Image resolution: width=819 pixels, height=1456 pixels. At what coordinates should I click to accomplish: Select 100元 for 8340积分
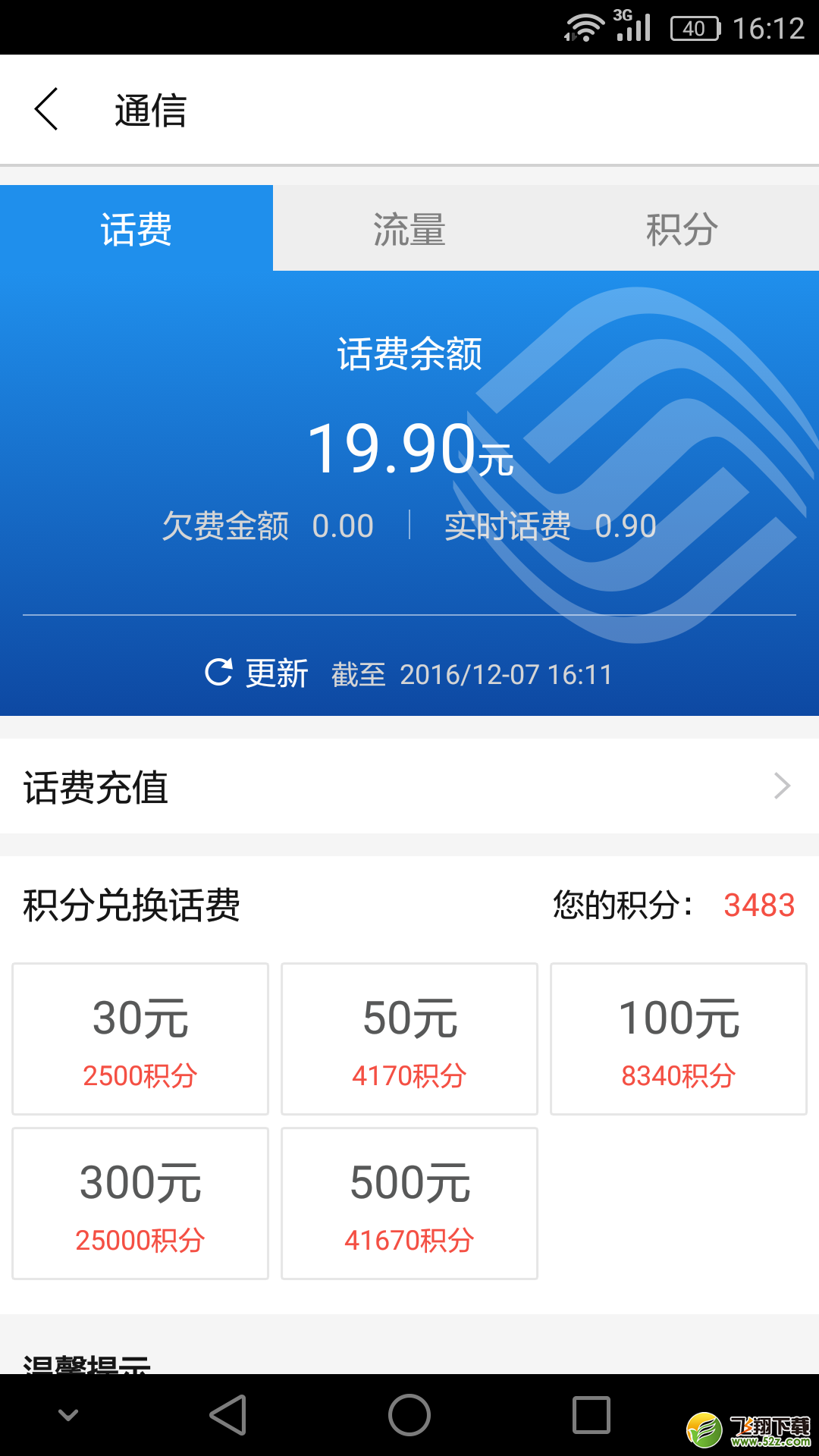679,1039
